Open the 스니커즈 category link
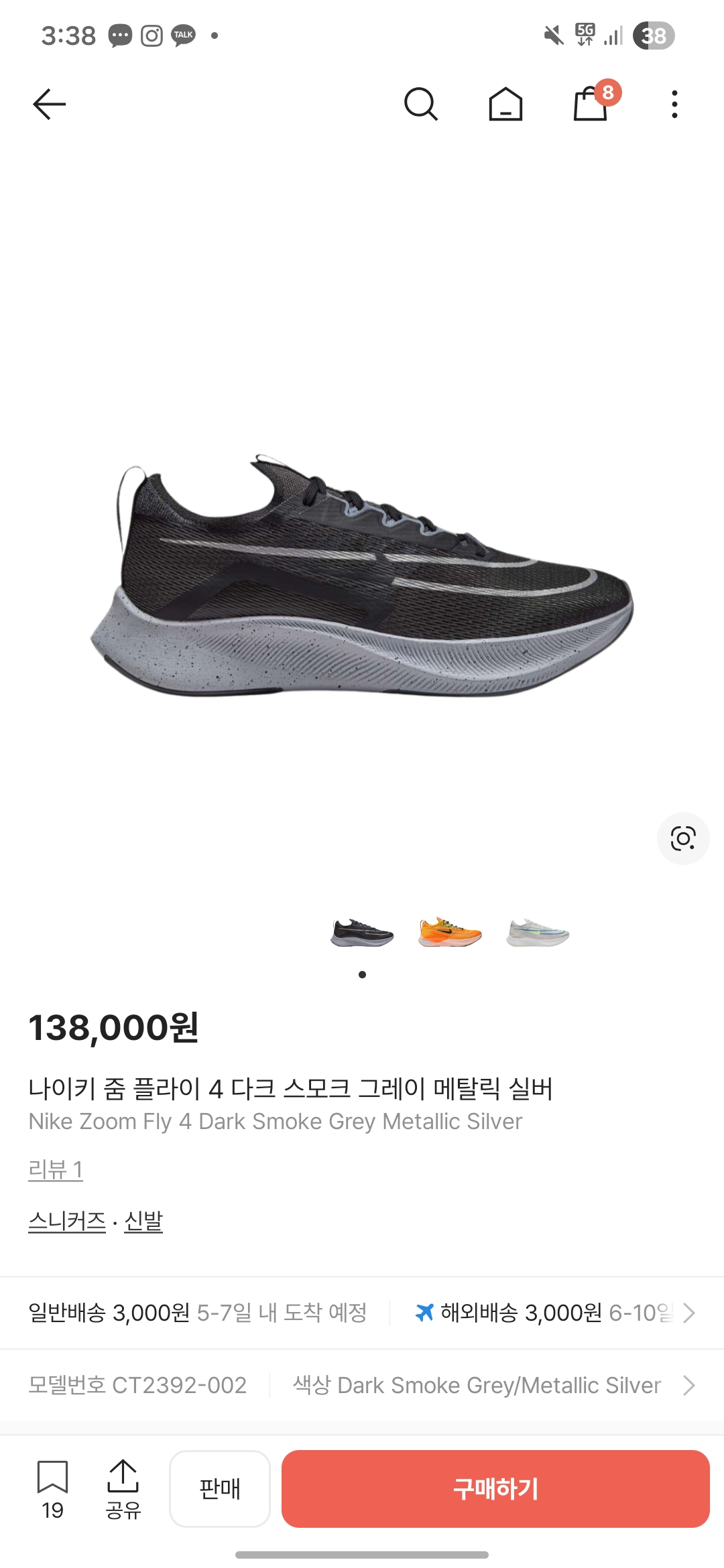Viewport: 724px width, 1568px height. (67, 1221)
